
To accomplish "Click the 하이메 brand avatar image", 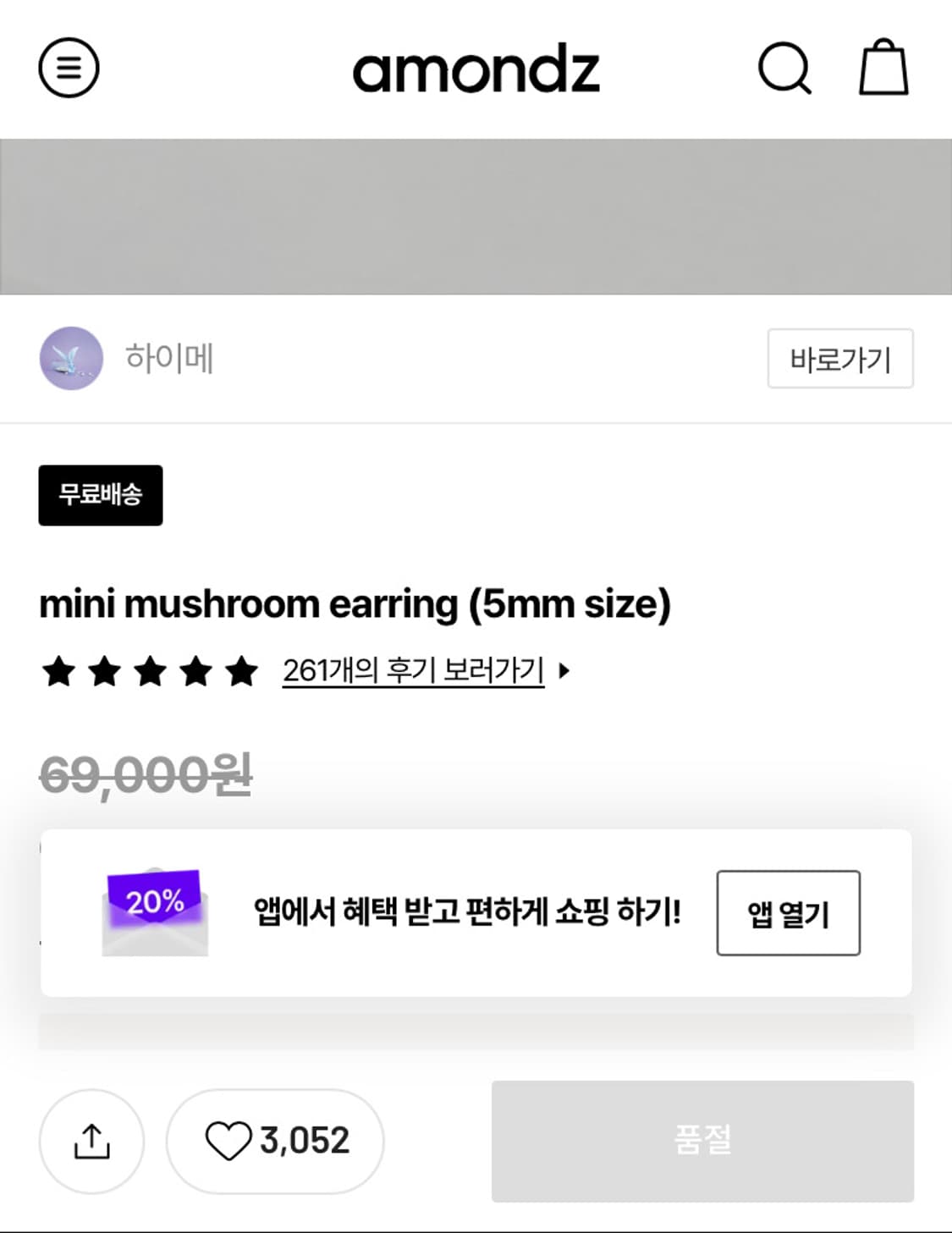I will 71,359.
